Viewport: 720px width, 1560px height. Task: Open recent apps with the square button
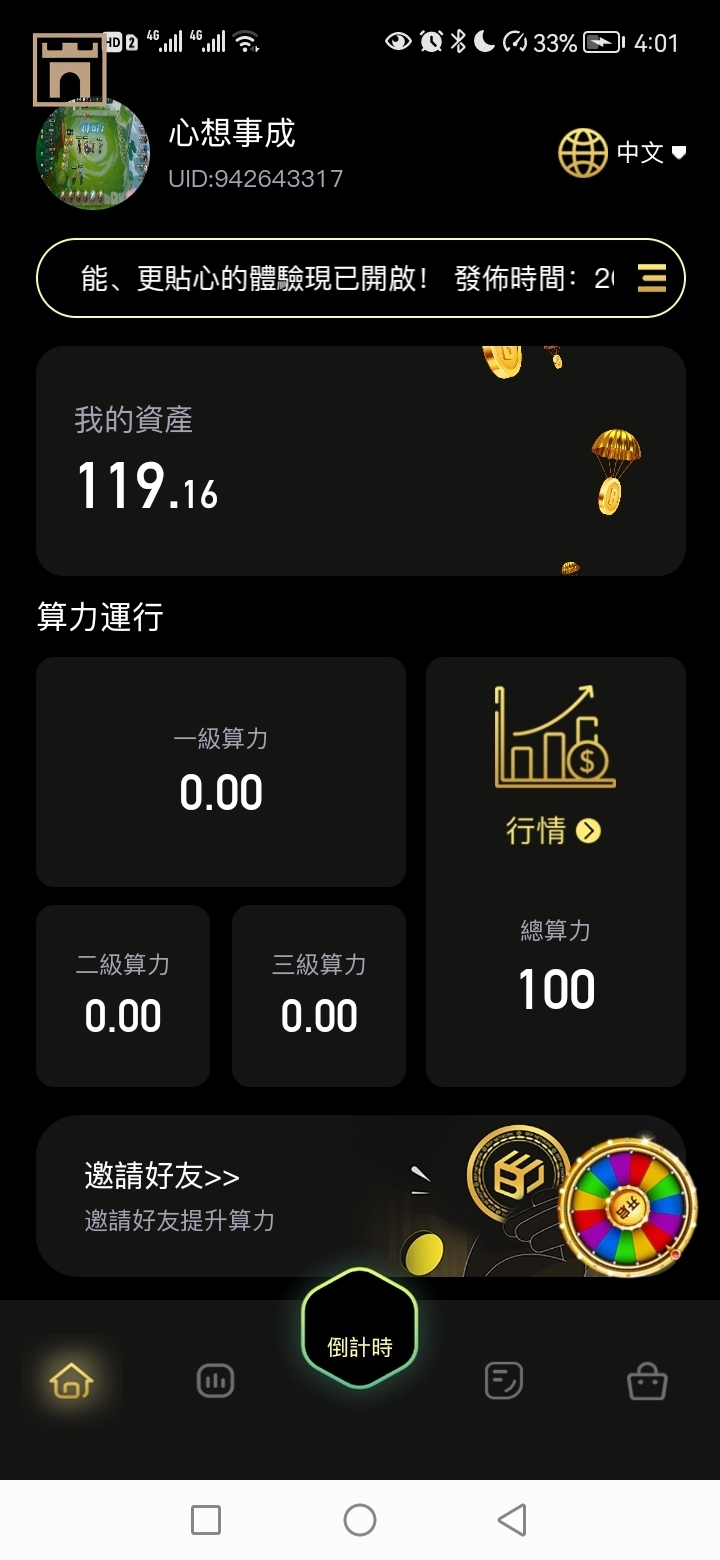[x=206, y=1520]
